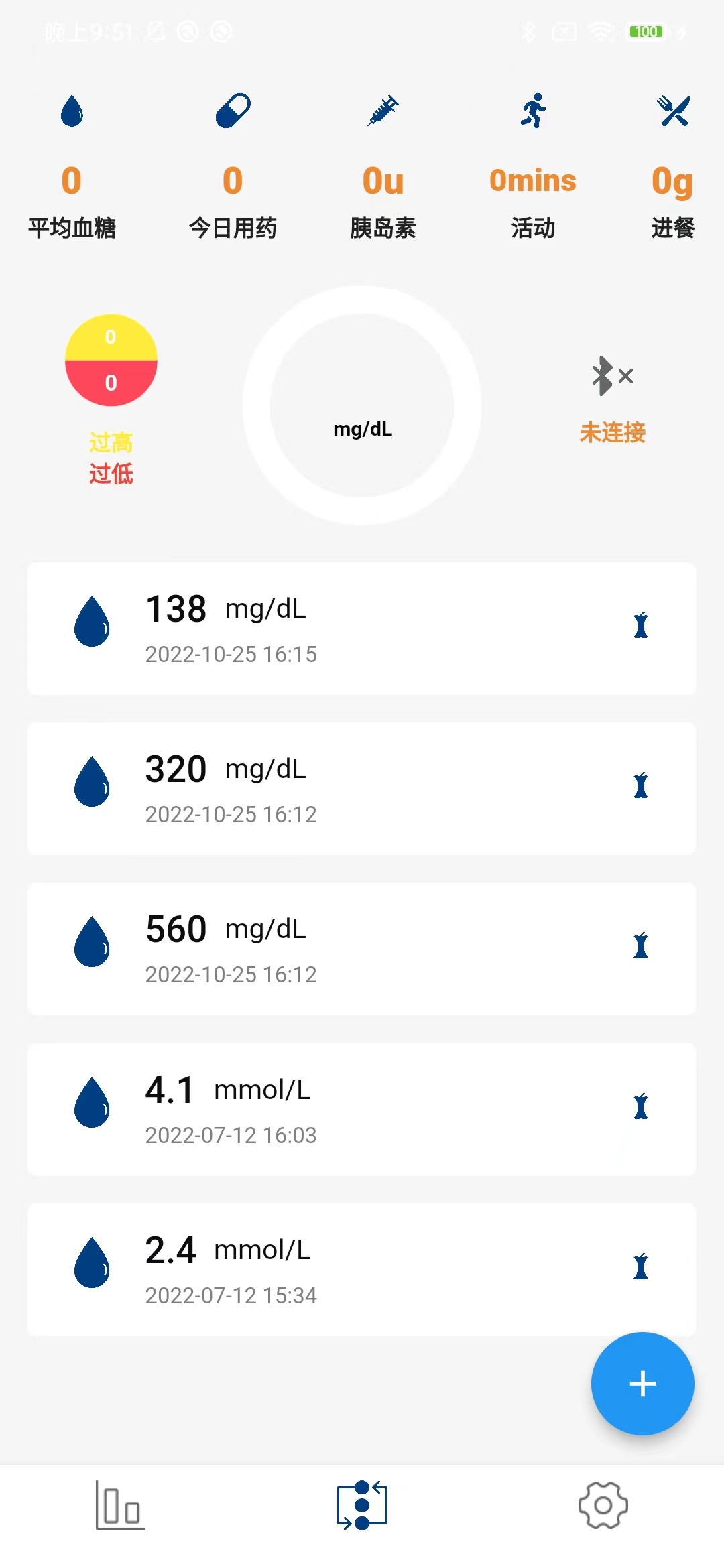Open the settings gear tab

click(603, 1505)
